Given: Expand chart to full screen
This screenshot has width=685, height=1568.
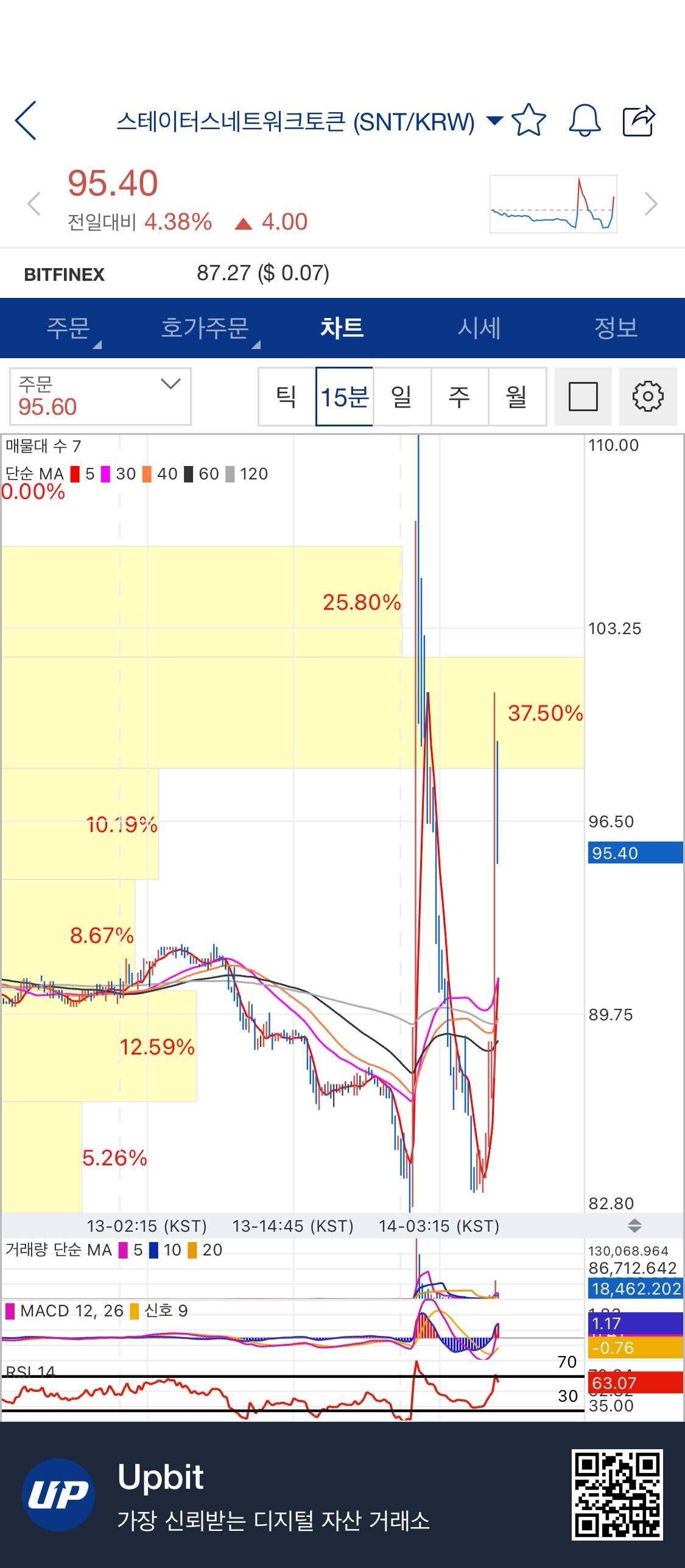Looking at the screenshot, I should click(x=583, y=397).
